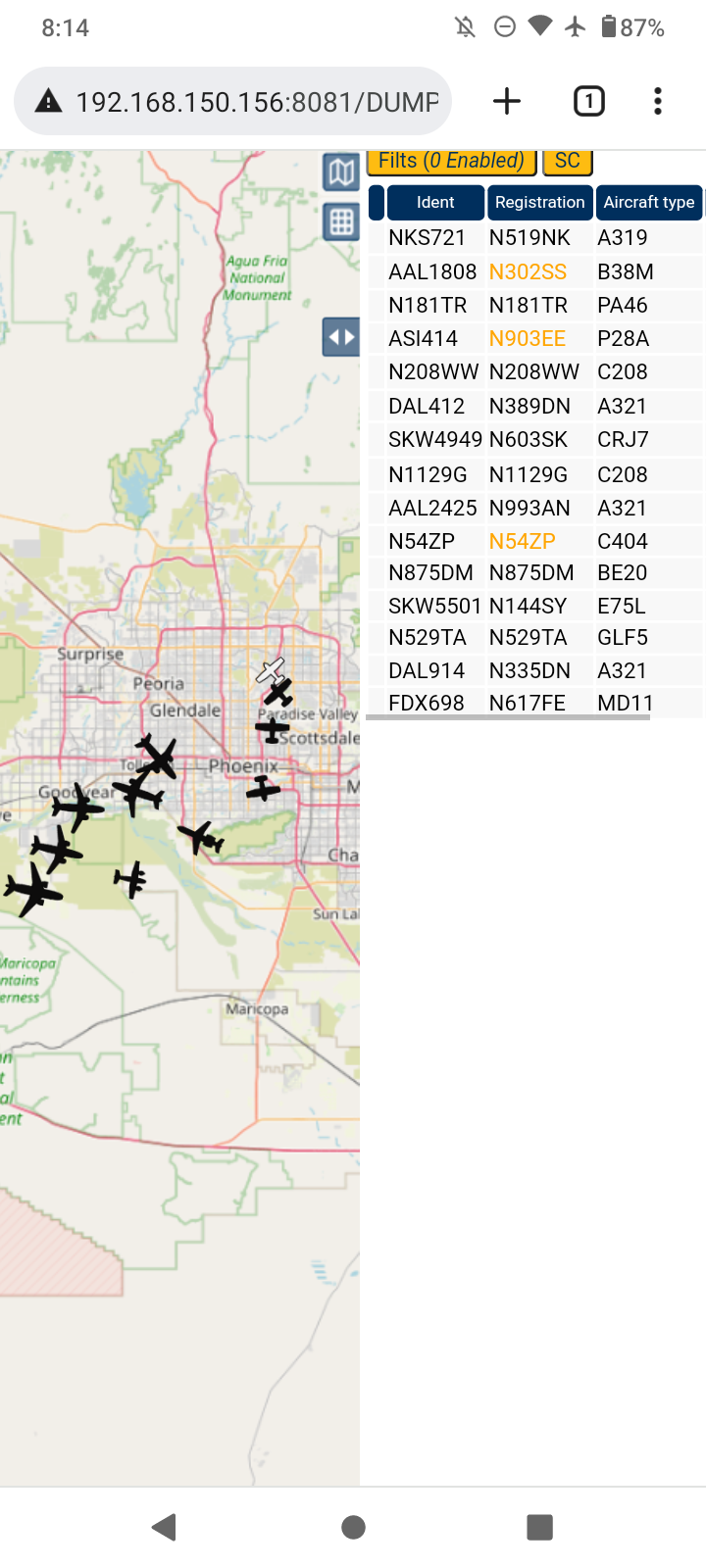Tap the SC button

(568, 162)
